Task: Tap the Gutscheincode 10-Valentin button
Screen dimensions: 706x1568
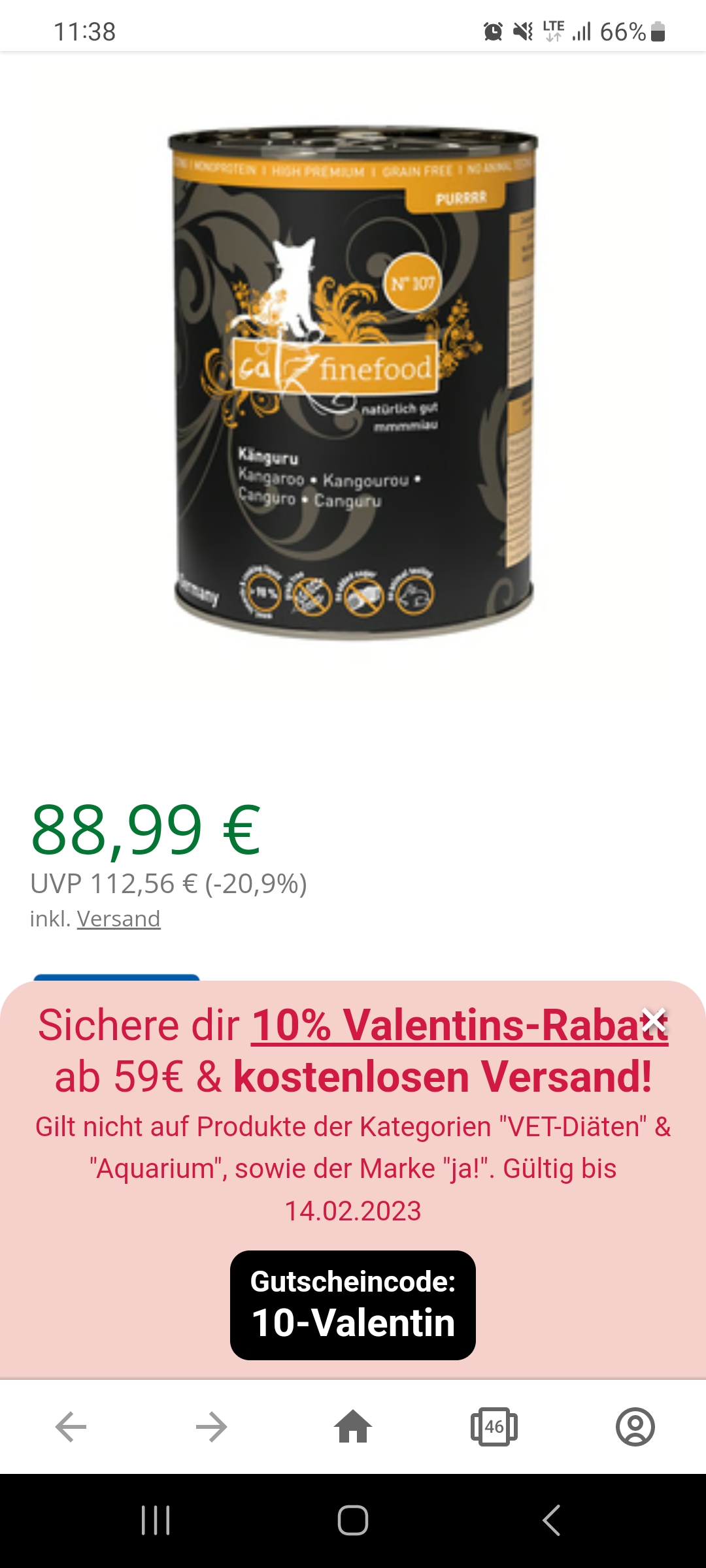Action: tap(353, 1305)
